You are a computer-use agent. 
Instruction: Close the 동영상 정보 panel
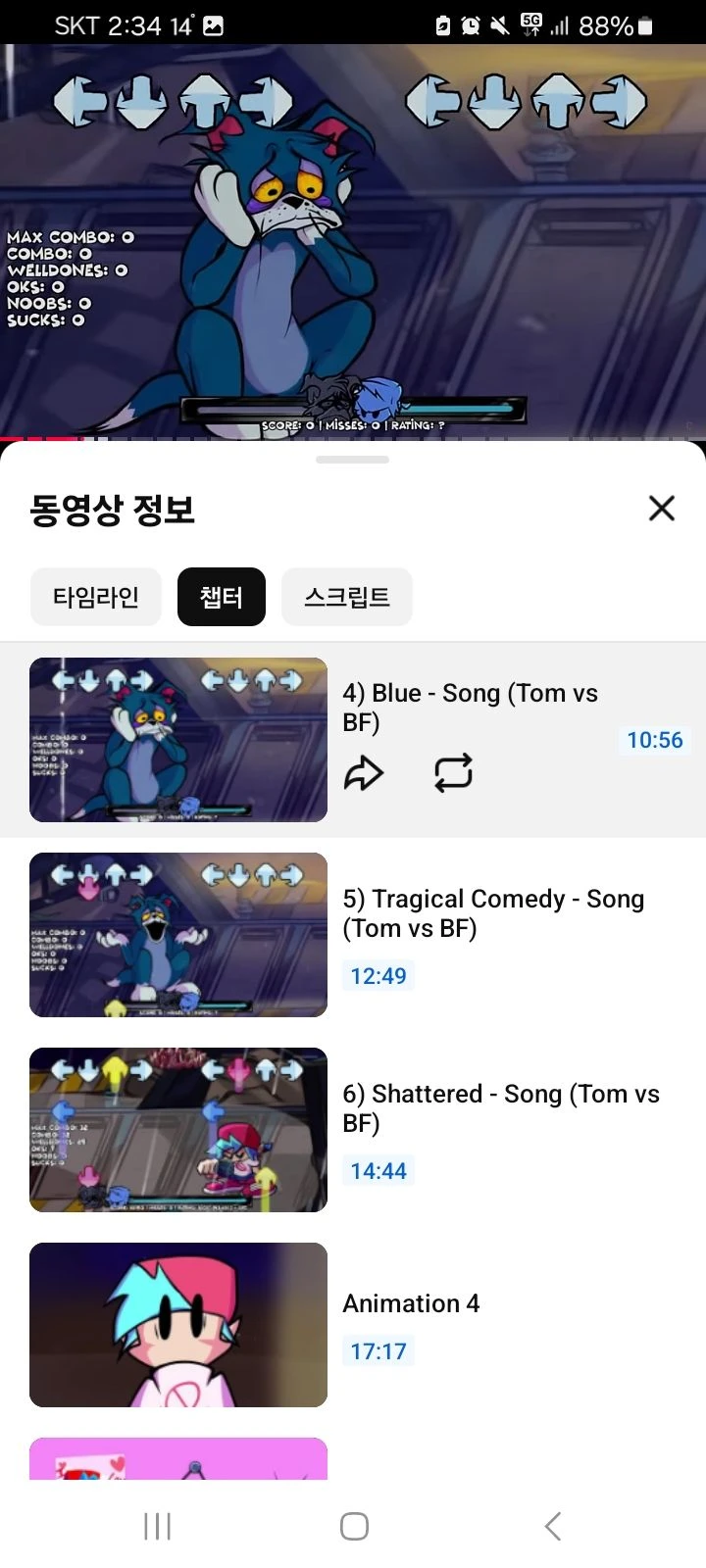[662, 508]
